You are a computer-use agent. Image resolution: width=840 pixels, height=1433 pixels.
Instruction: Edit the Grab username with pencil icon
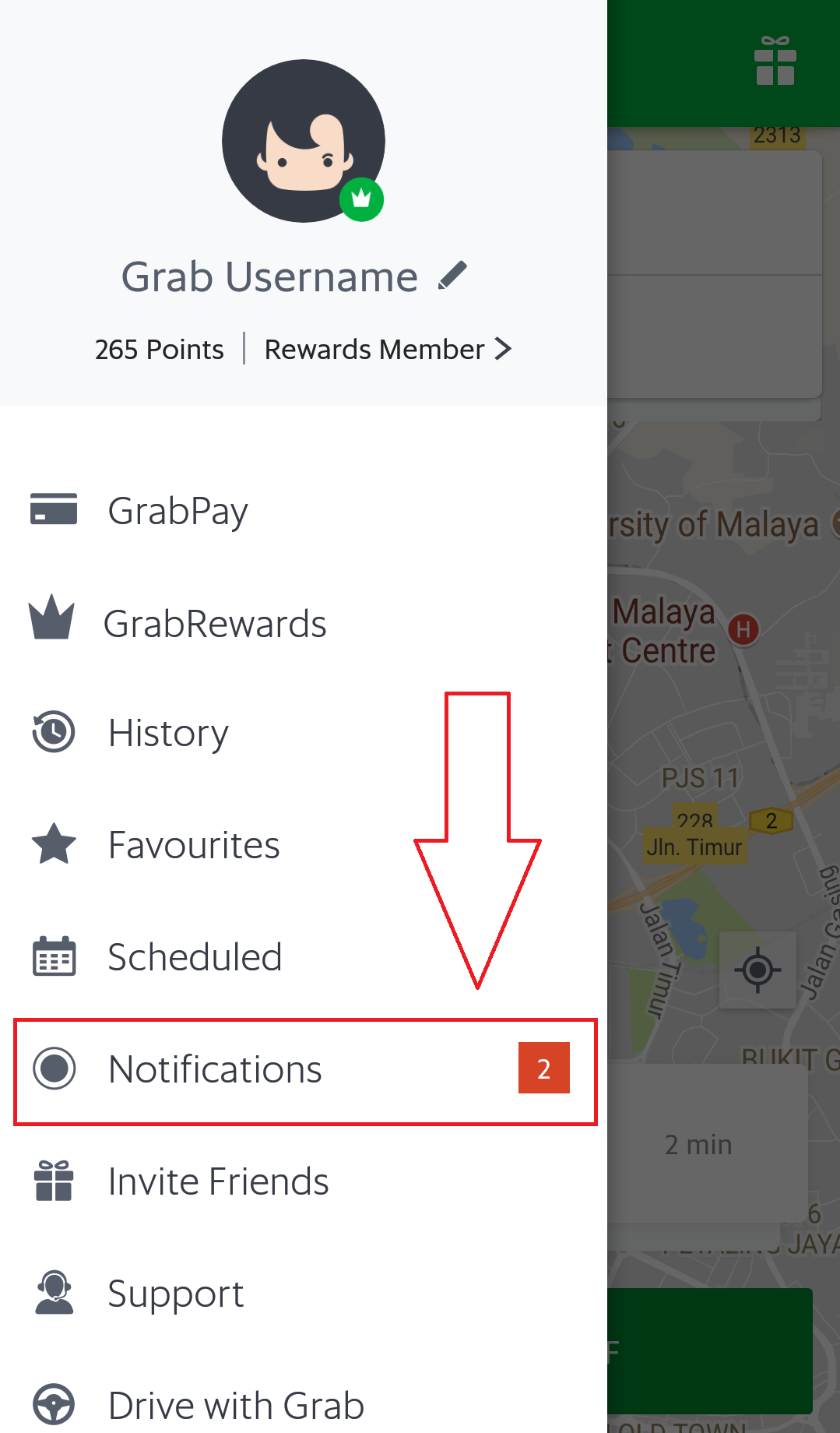click(x=452, y=276)
